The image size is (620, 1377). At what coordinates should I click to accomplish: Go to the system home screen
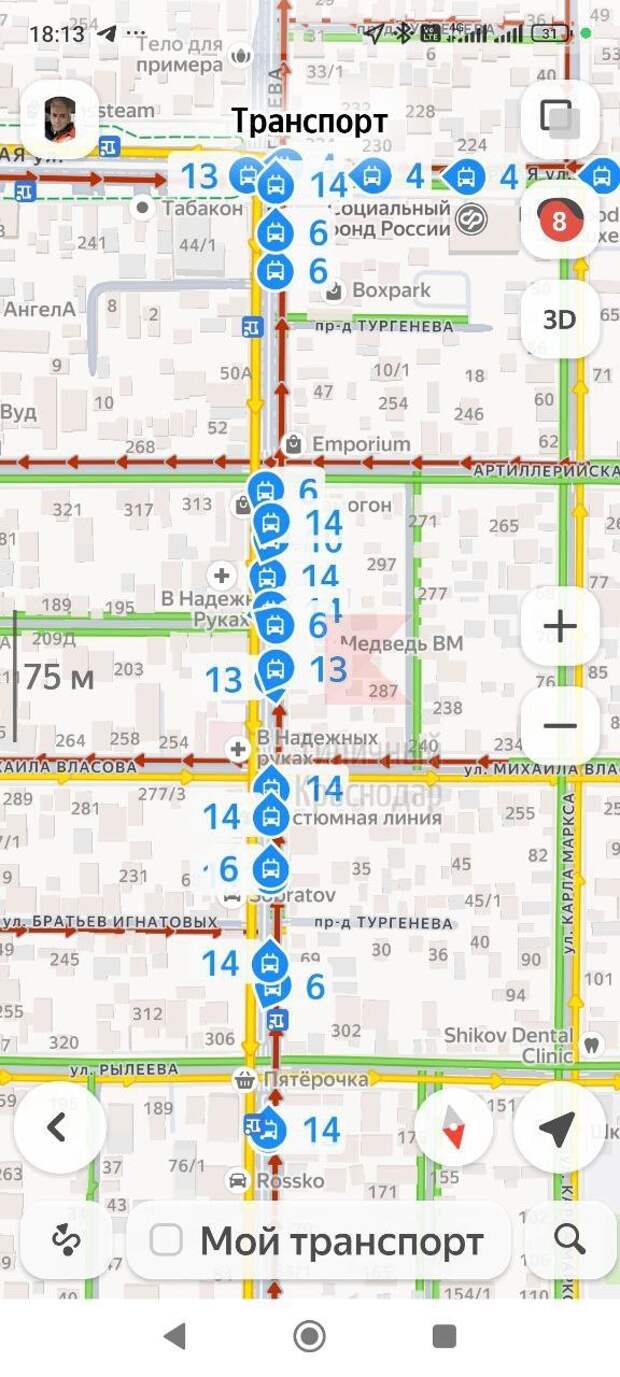pyautogui.click(x=310, y=1336)
